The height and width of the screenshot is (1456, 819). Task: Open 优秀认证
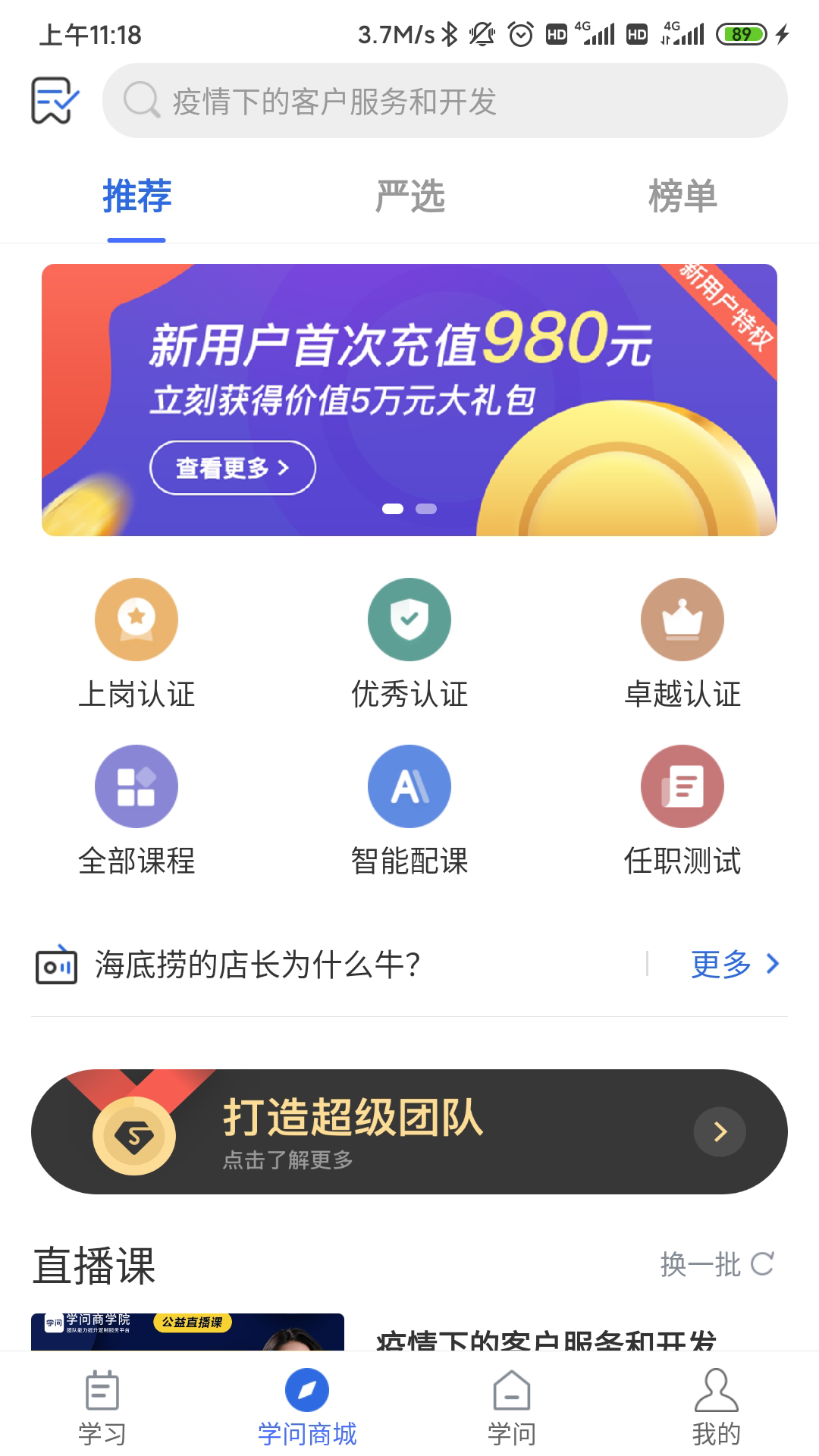point(409,643)
